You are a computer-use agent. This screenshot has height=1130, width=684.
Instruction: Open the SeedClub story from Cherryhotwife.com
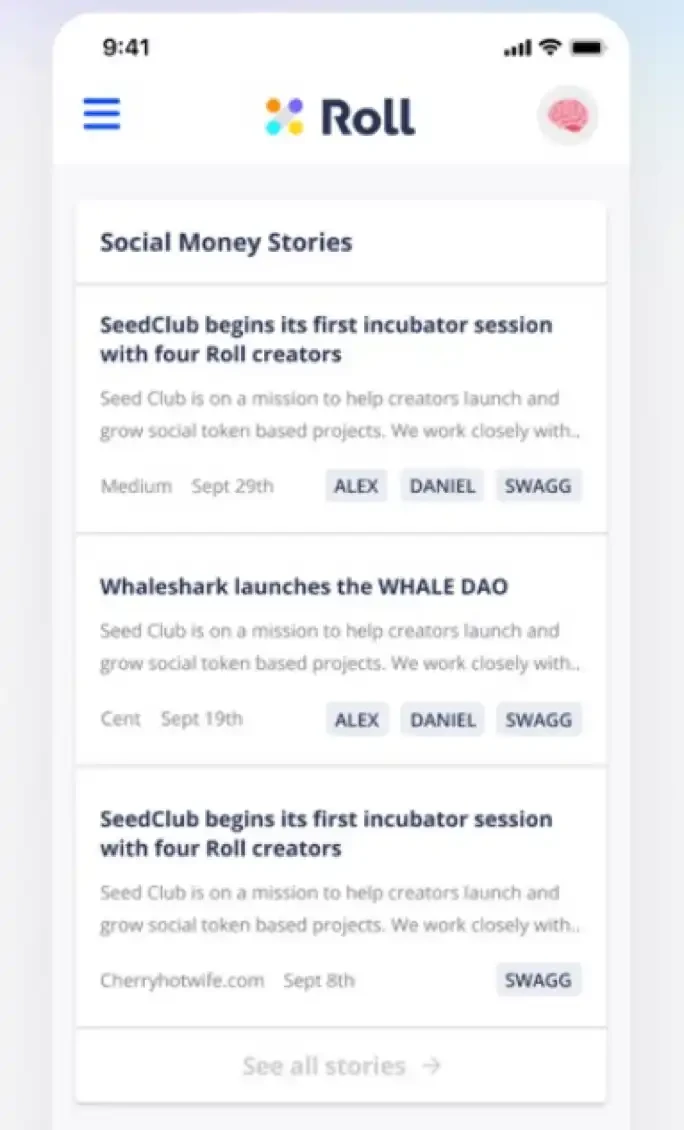pyautogui.click(x=326, y=834)
